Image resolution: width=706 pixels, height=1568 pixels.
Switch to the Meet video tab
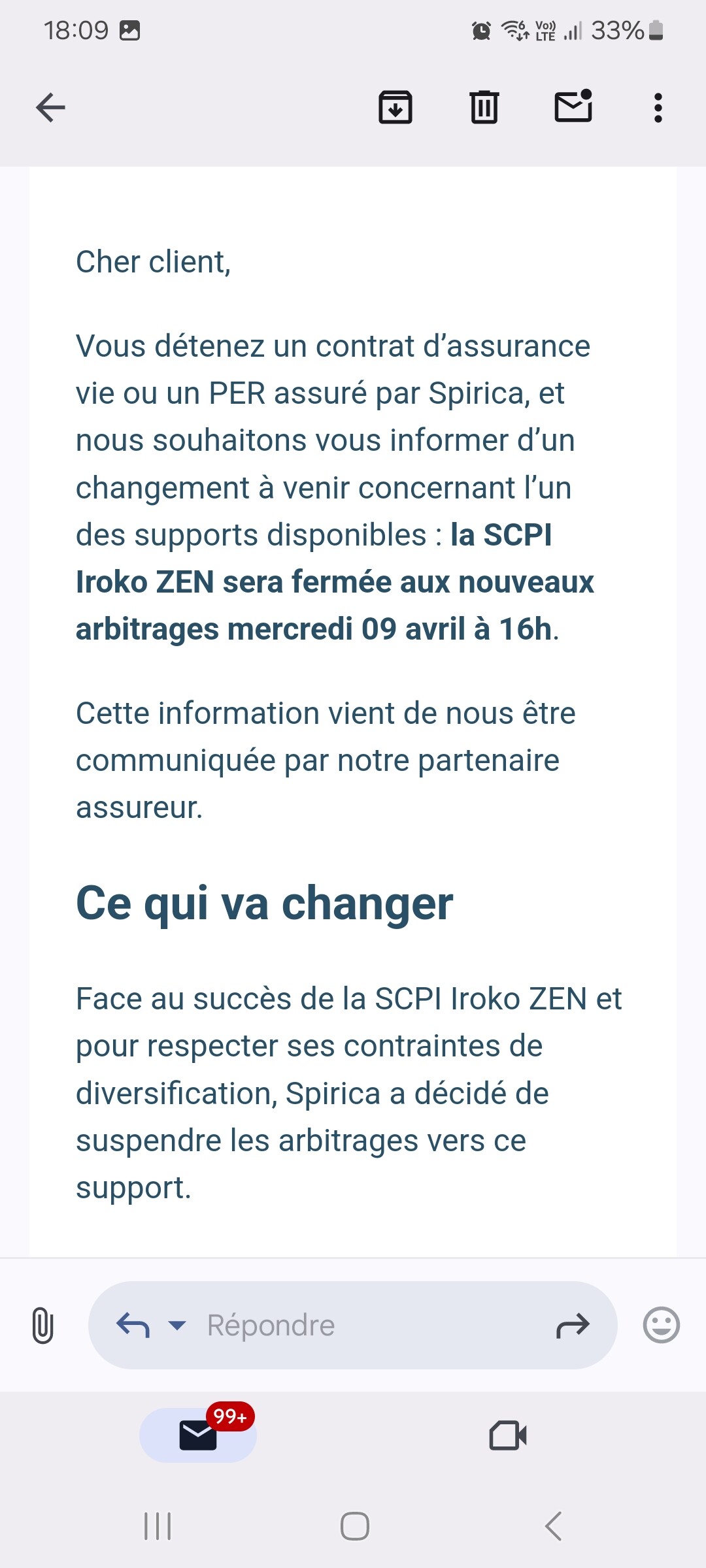[x=508, y=1435]
